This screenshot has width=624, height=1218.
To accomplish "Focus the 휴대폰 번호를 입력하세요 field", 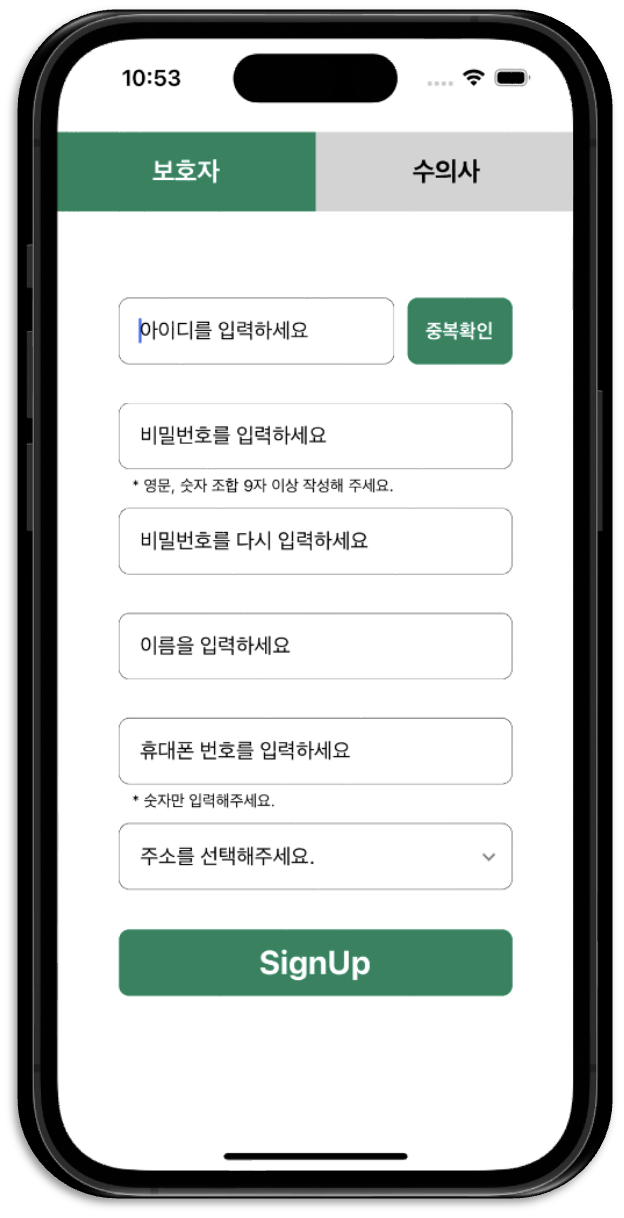I will (315, 751).
